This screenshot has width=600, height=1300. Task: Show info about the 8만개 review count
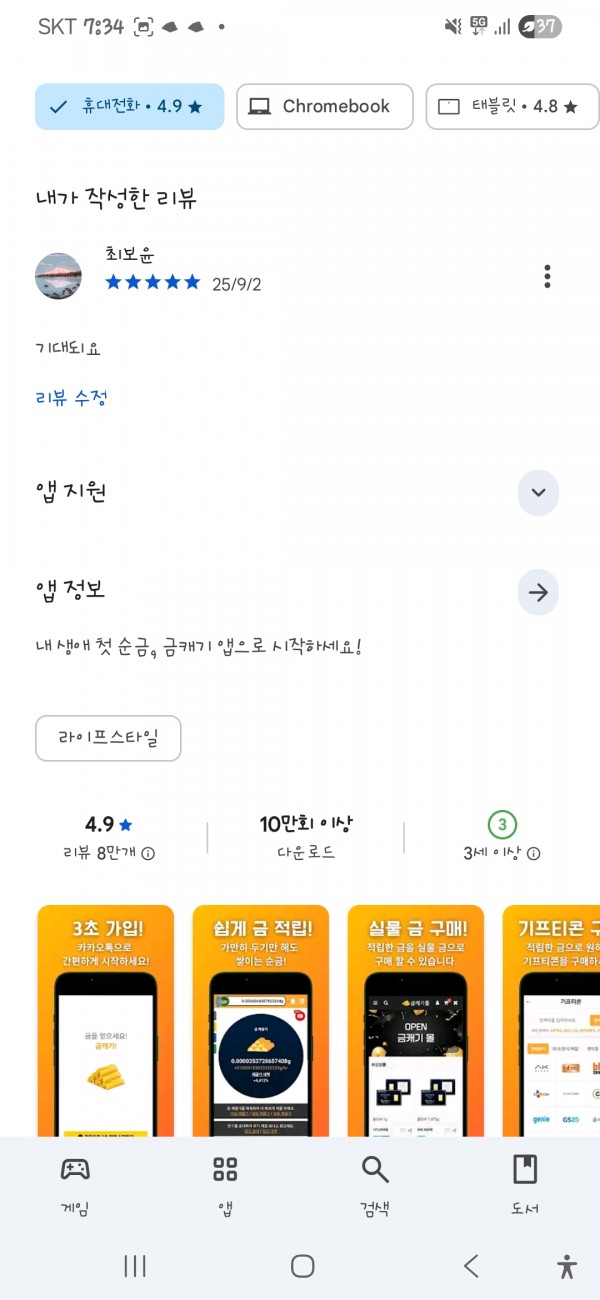148,854
